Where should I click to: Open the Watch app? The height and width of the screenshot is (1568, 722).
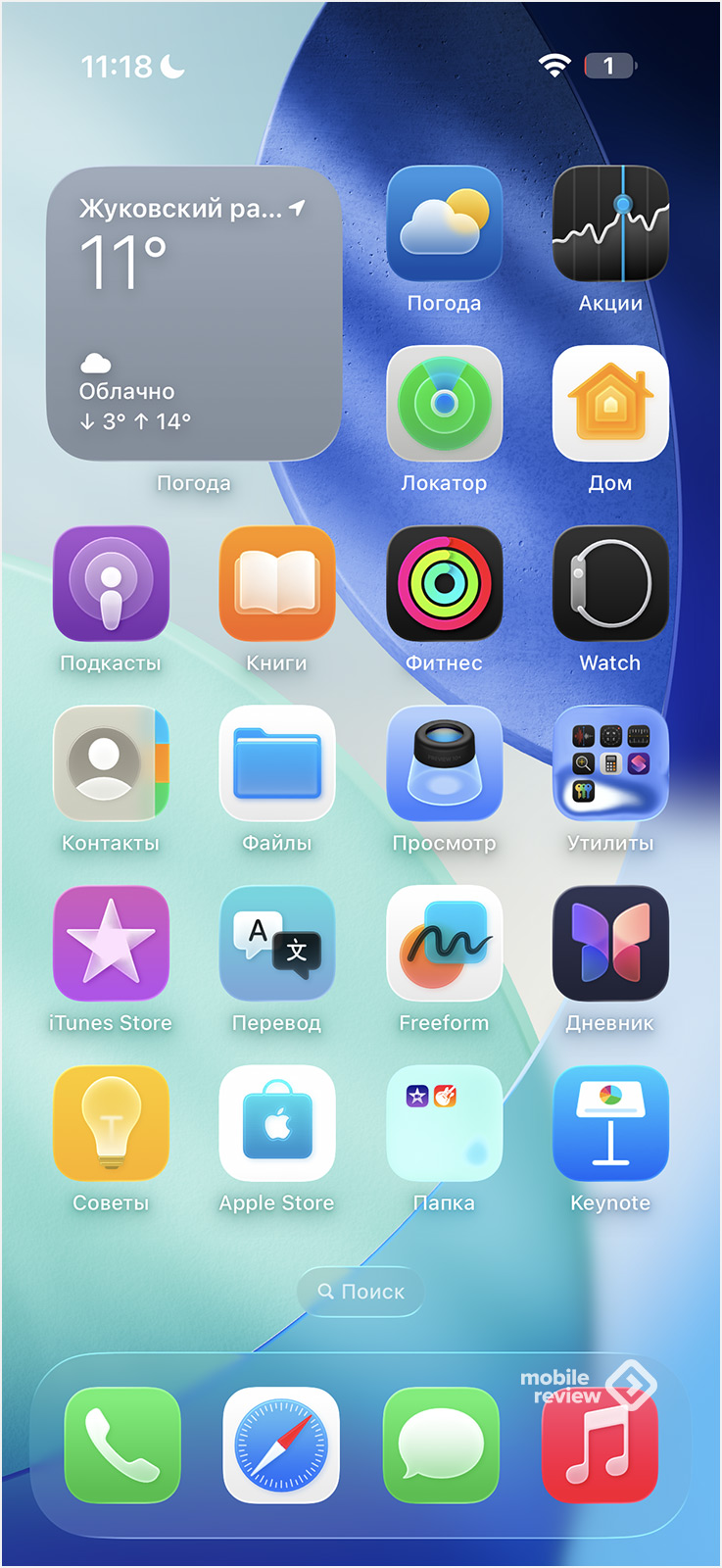610,584
